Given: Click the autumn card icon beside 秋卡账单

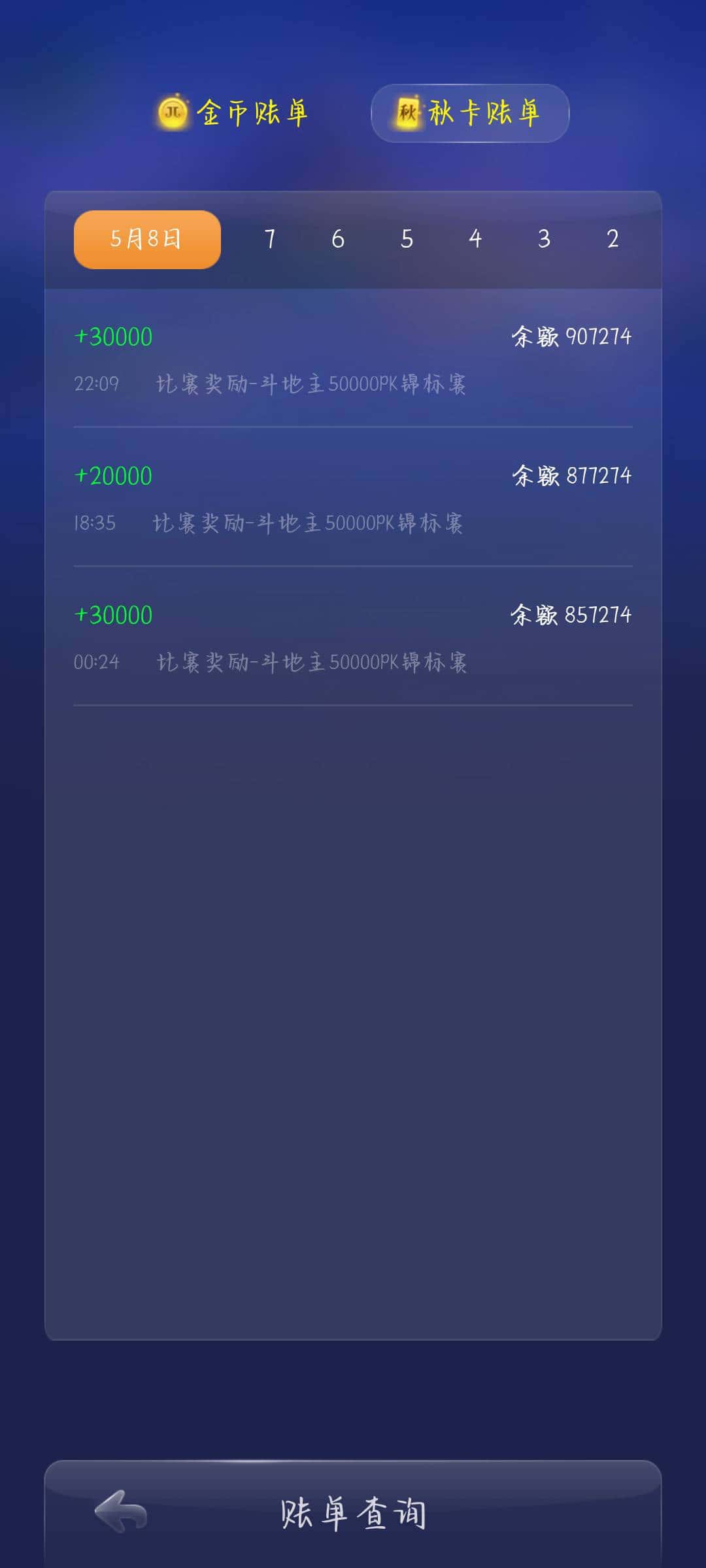Looking at the screenshot, I should coord(409,112).
